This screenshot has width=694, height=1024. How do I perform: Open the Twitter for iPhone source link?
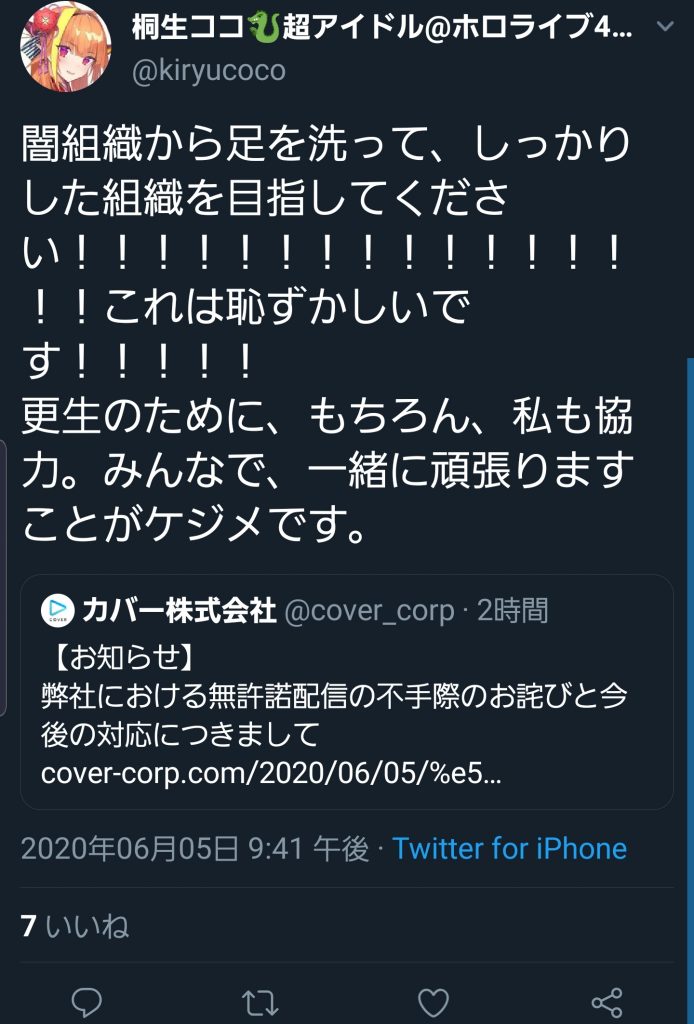tap(509, 849)
